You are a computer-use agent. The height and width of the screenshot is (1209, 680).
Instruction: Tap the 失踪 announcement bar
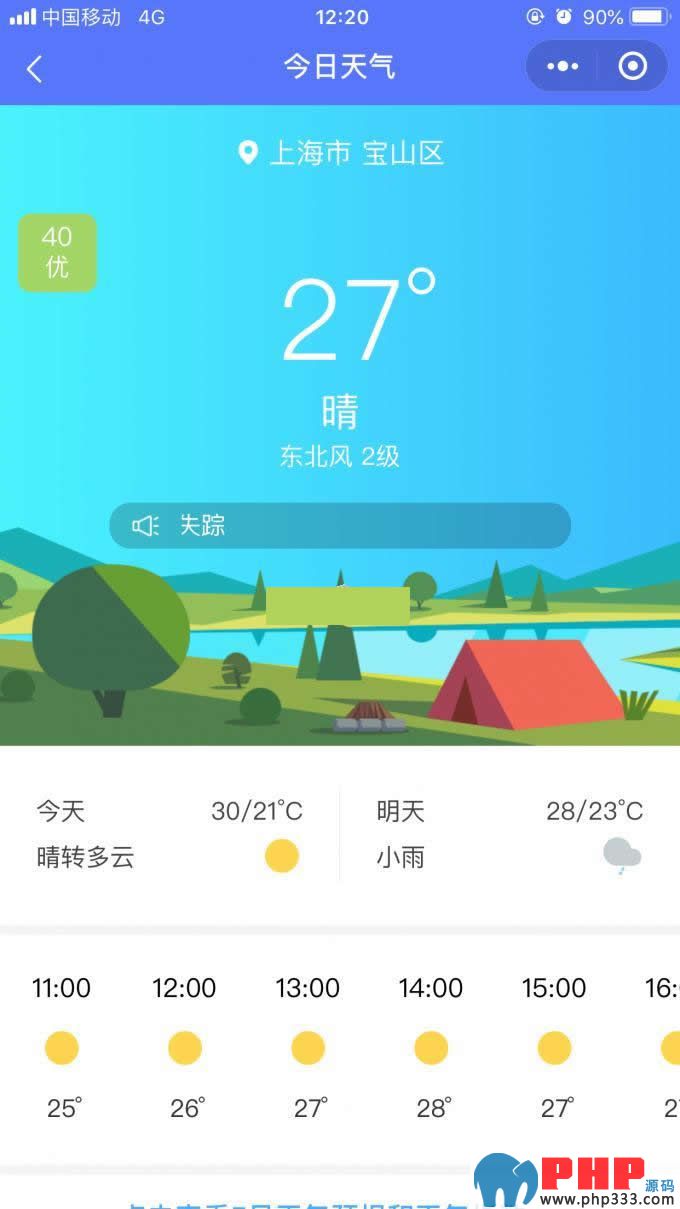340,525
